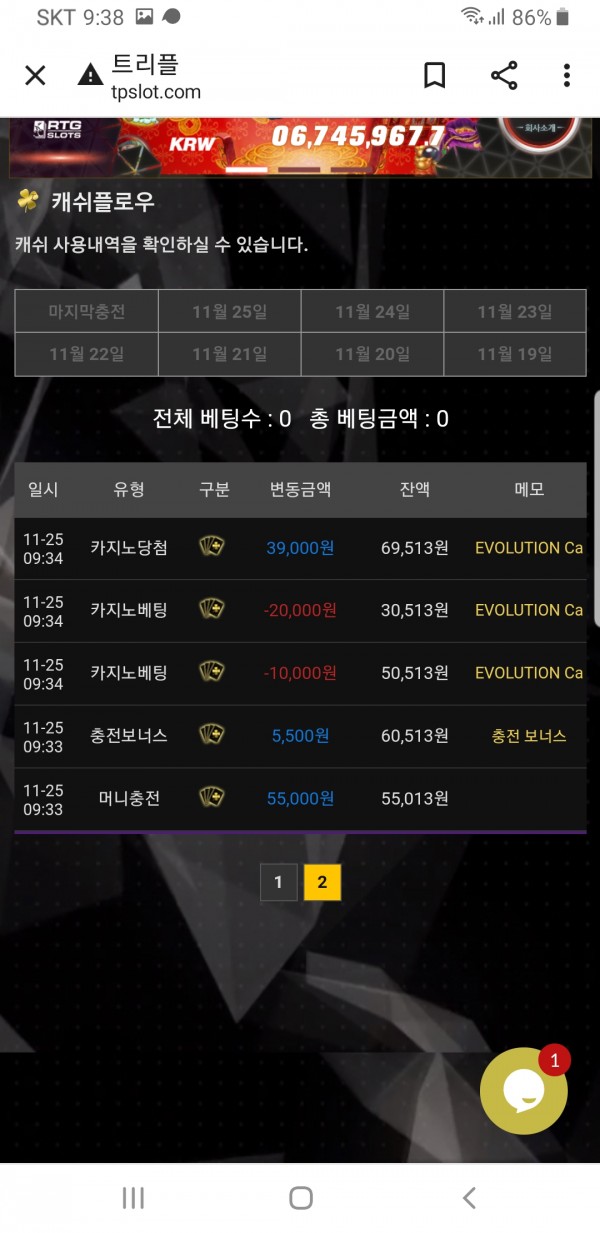Bookmark this page
Image resolution: width=600 pixels, height=1233 pixels.
(x=435, y=75)
